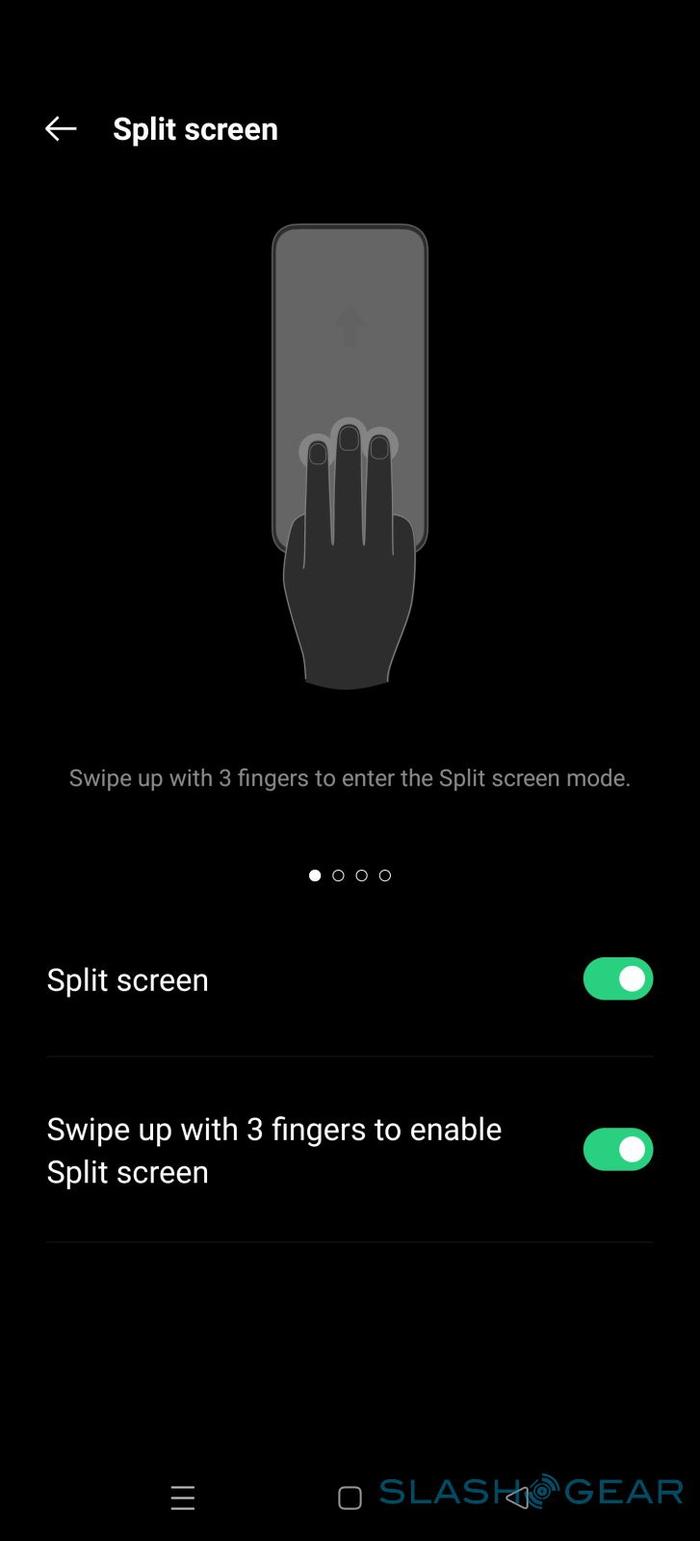The height and width of the screenshot is (1541, 700).
Task: Turn off the Split screen switch
Action: click(x=618, y=979)
